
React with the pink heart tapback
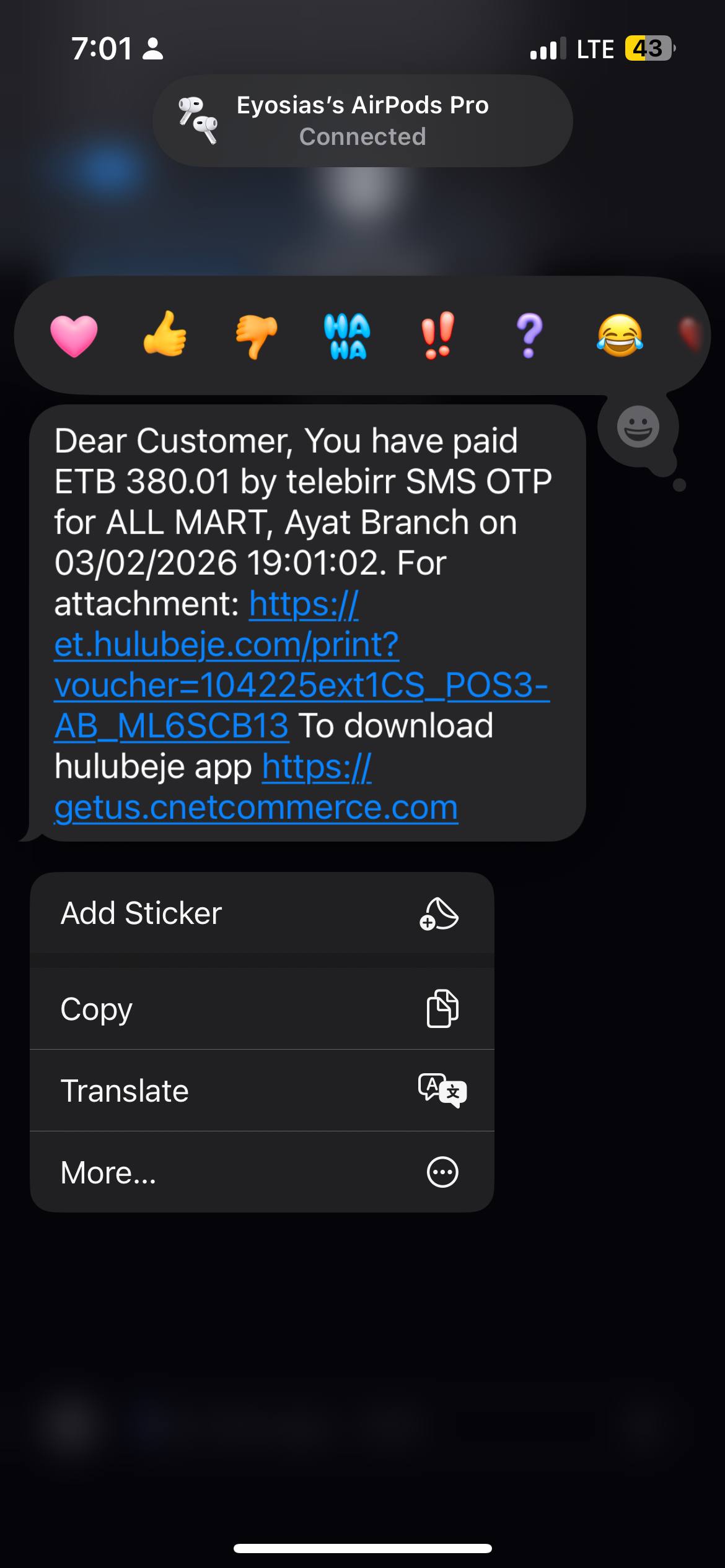click(74, 336)
